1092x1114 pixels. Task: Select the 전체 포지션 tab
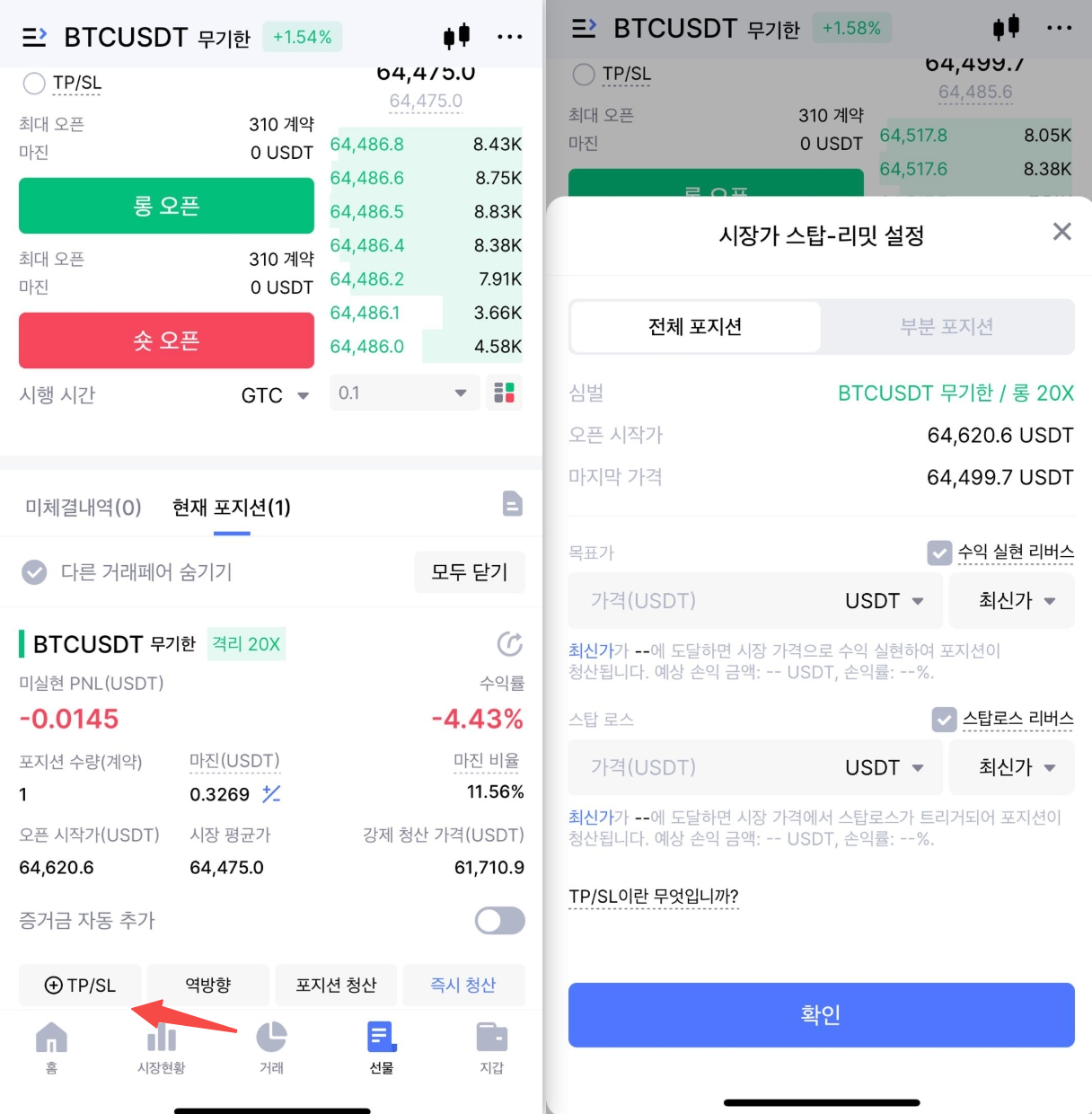point(695,327)
